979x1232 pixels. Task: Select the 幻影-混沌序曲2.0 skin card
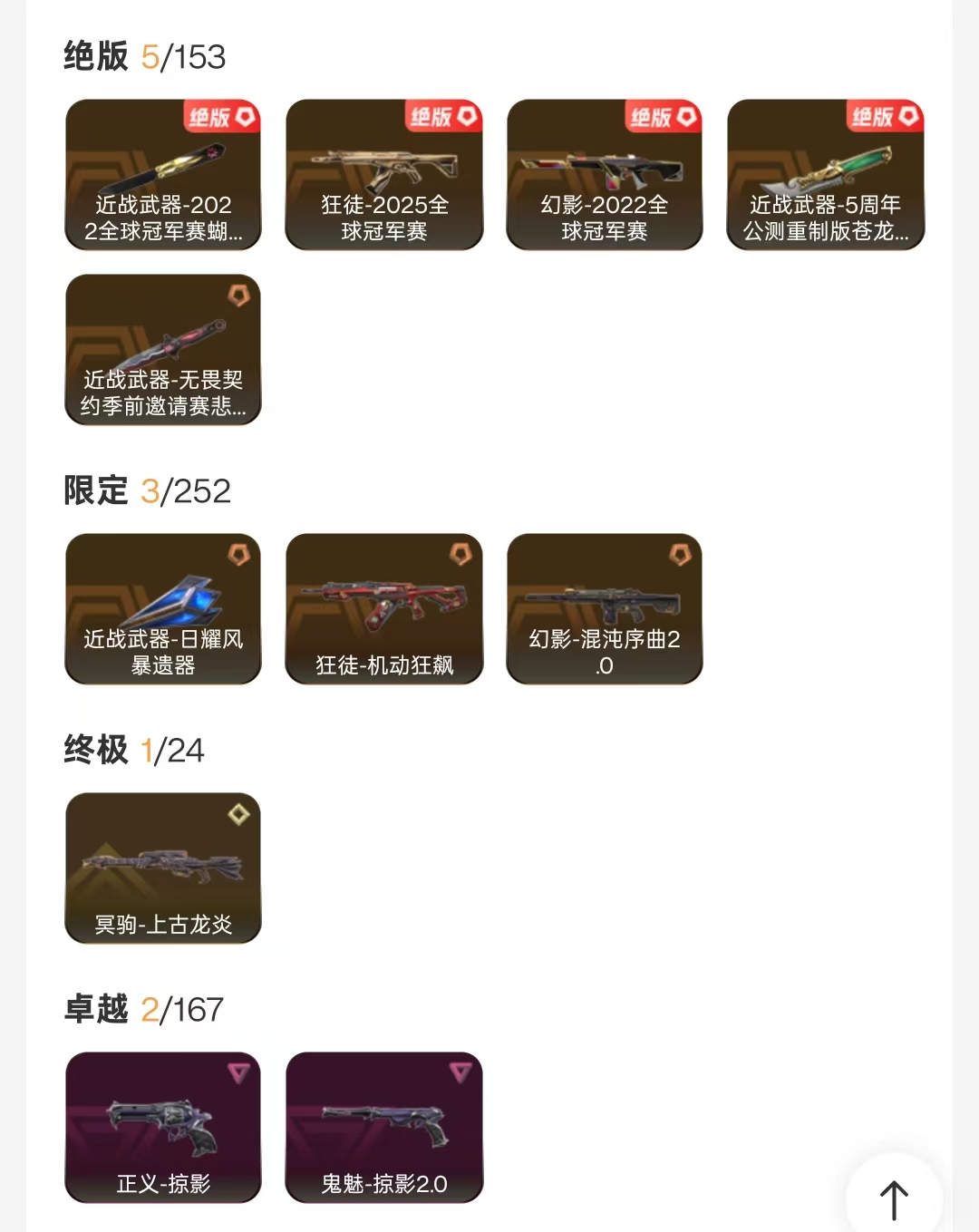click(605, 609)
